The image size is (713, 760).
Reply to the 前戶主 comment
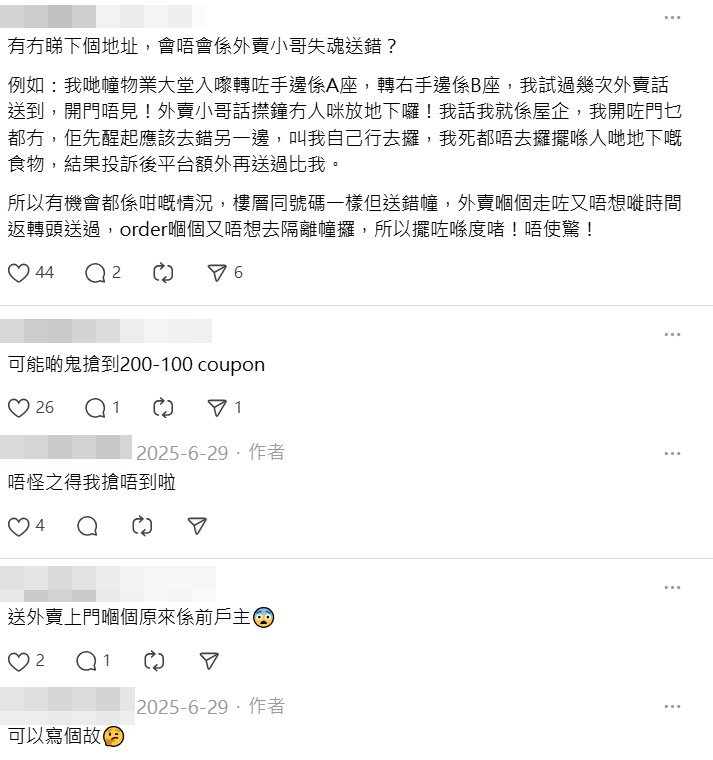tap(87, 660)
